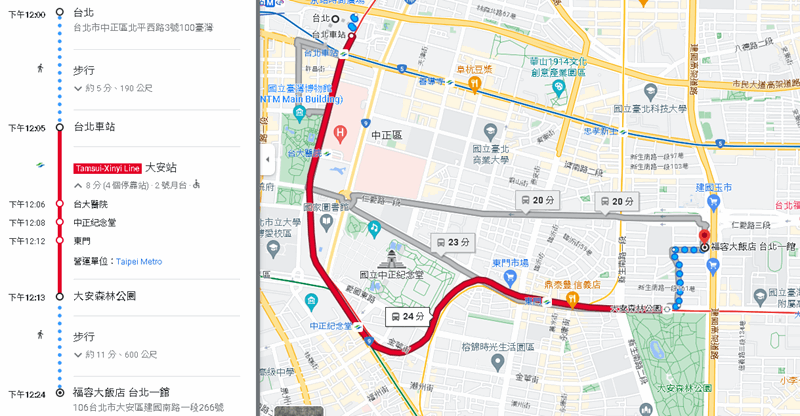Image resolution: width=800 pixels, height=416 pixels.
Task: Collapse the directions side panel
Action: 267,158
